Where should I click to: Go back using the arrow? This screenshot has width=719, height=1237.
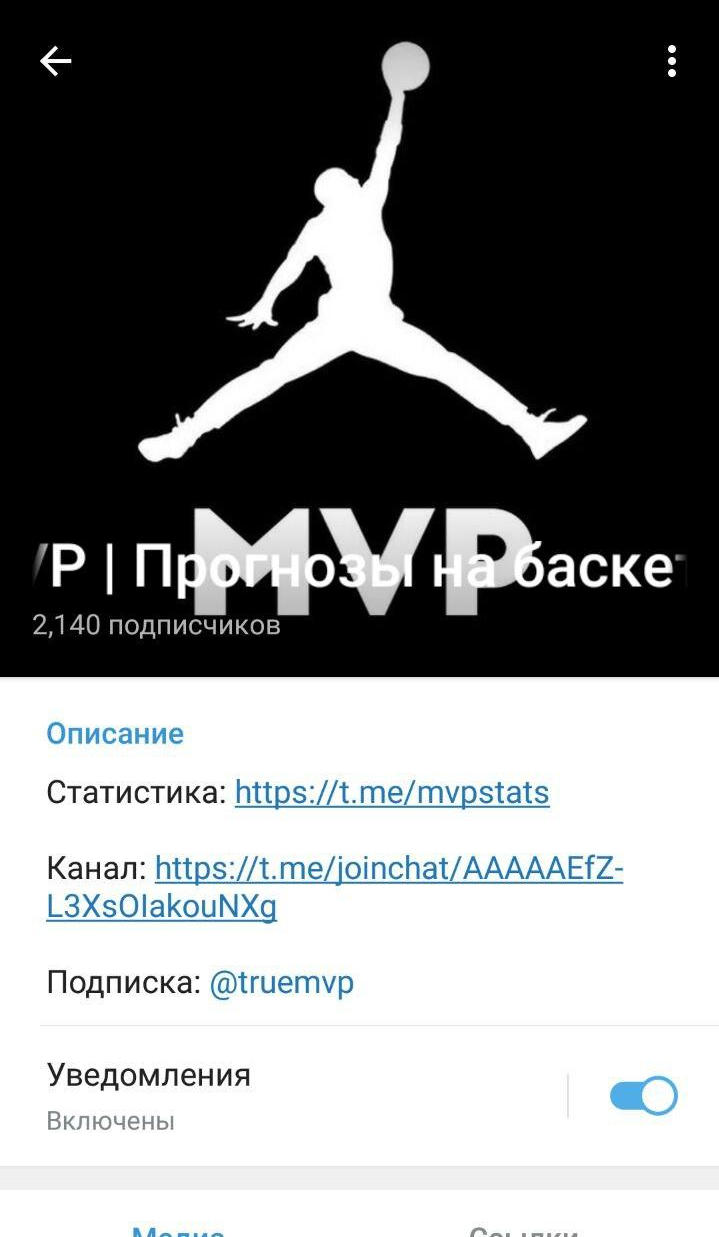(x=56, y=62)
